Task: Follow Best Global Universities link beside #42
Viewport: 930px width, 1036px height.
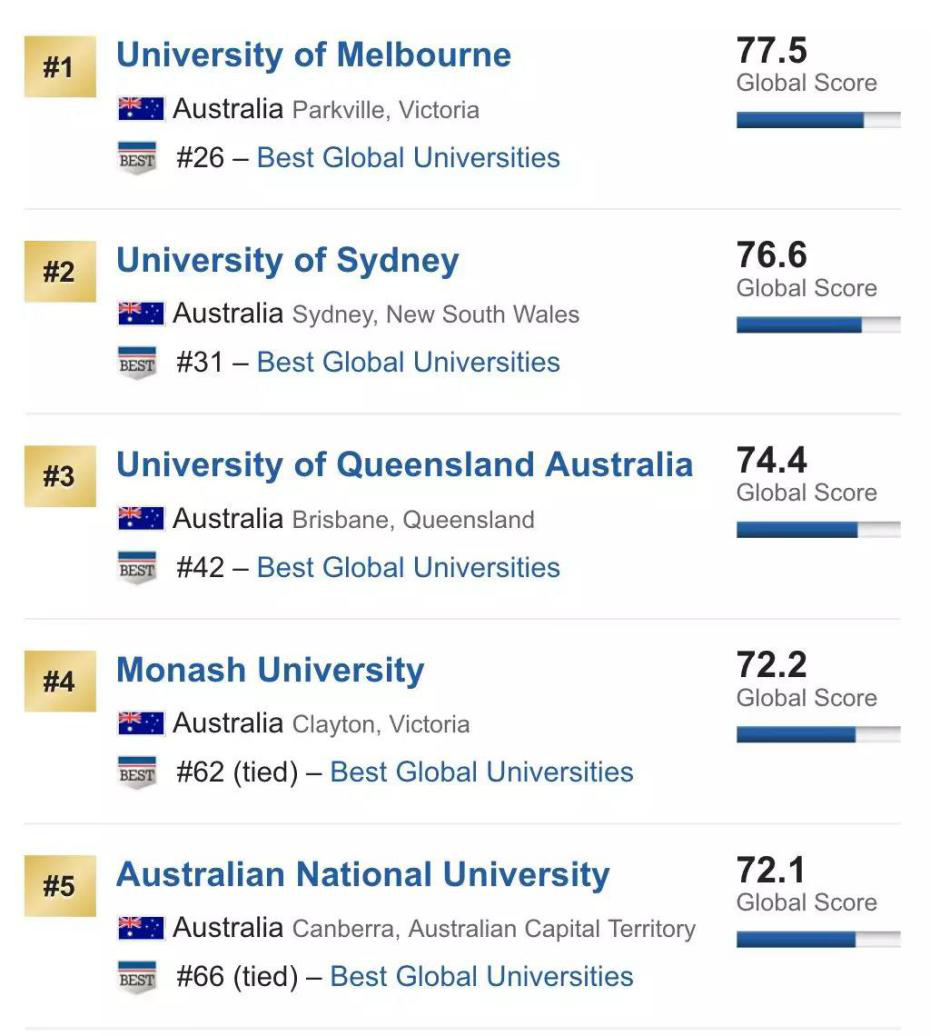Action: pyautogui.click(x=408, y=567)
